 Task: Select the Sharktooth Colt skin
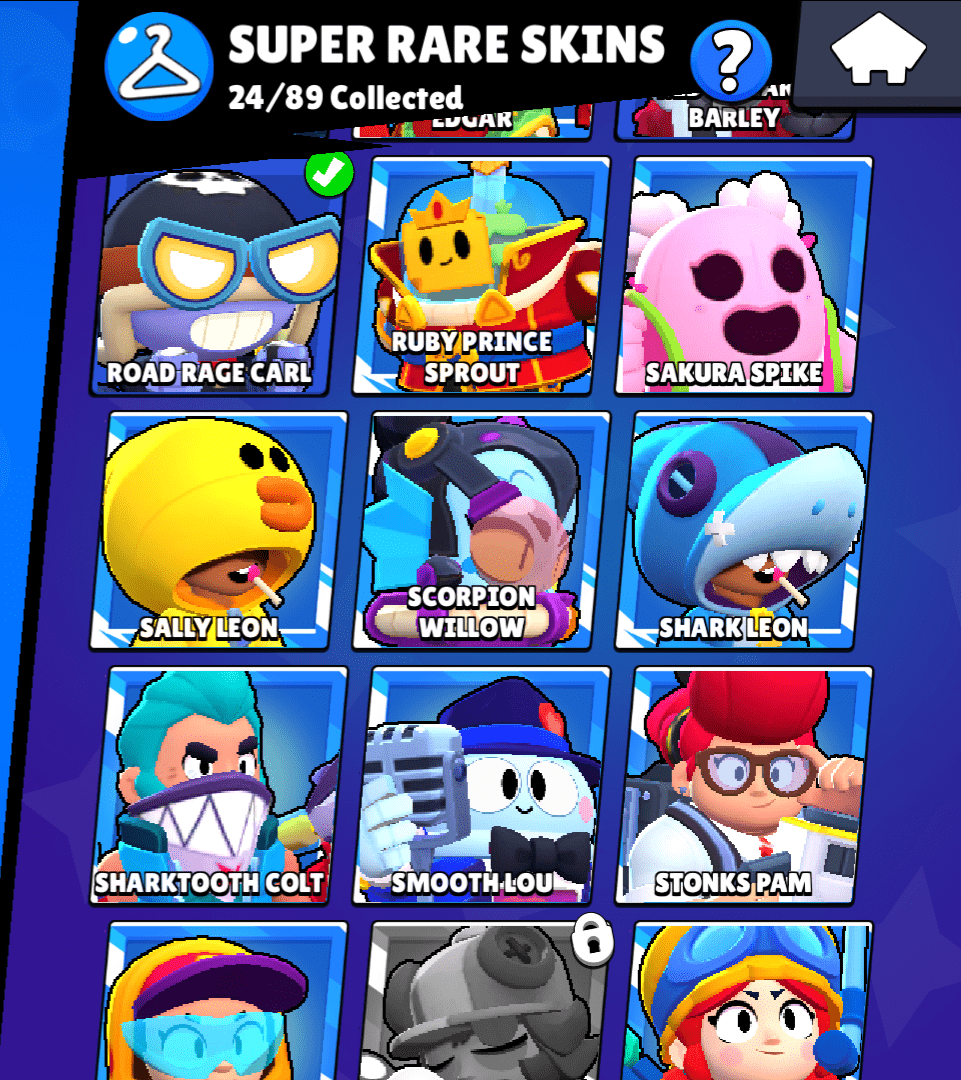(220, 785)
